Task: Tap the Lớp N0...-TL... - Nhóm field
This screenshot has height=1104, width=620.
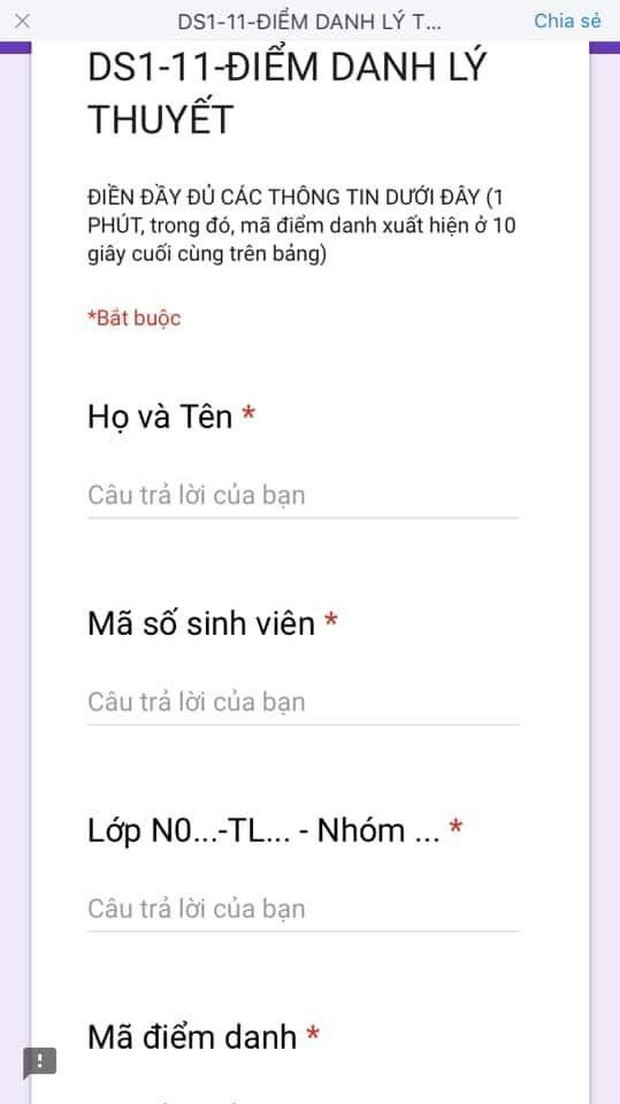Action: [x=302, y=909]
